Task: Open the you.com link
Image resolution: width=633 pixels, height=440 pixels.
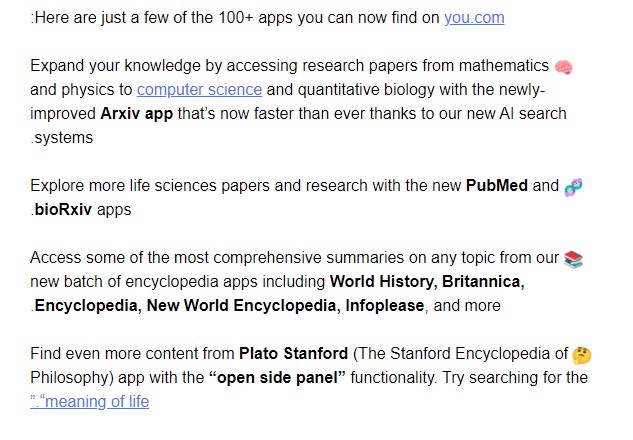Action: pyautogui.click(x=474, y=17)
